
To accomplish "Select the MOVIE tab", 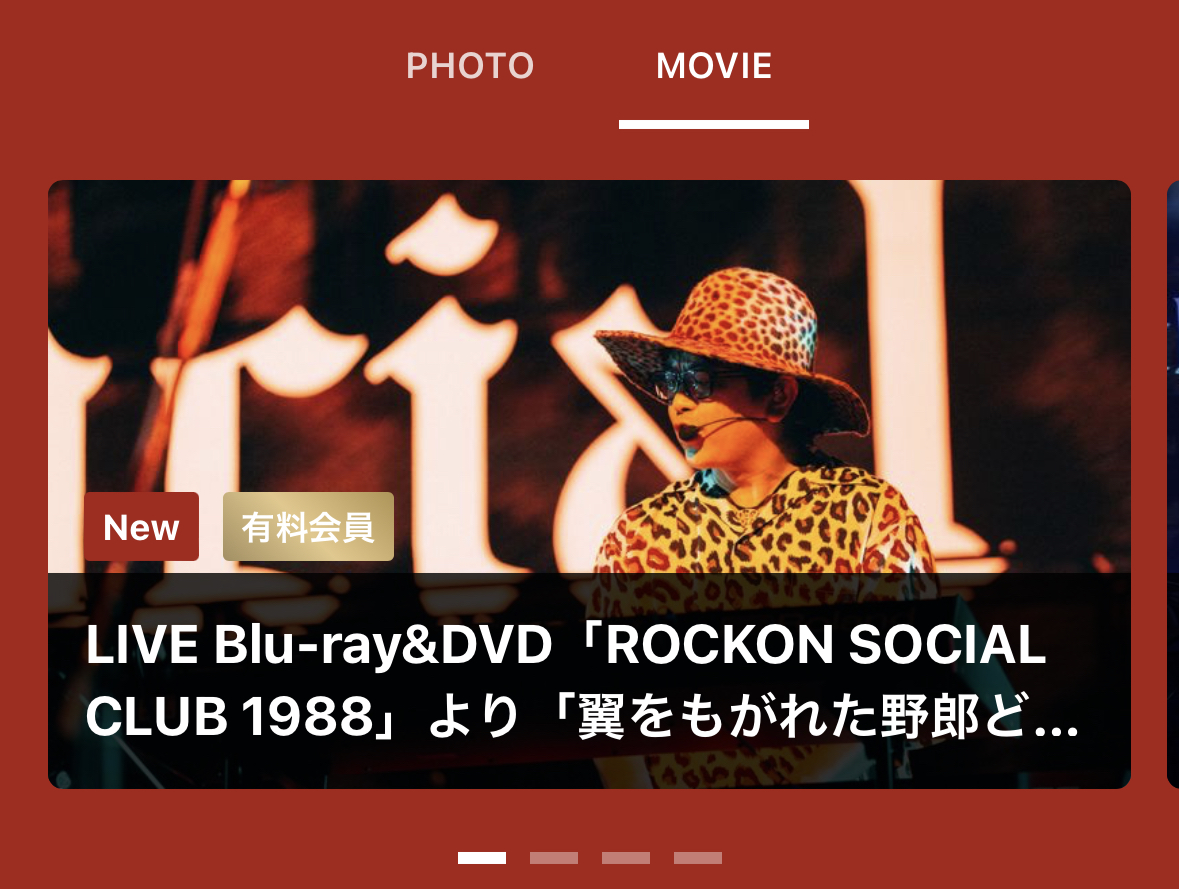I will 713,66.
